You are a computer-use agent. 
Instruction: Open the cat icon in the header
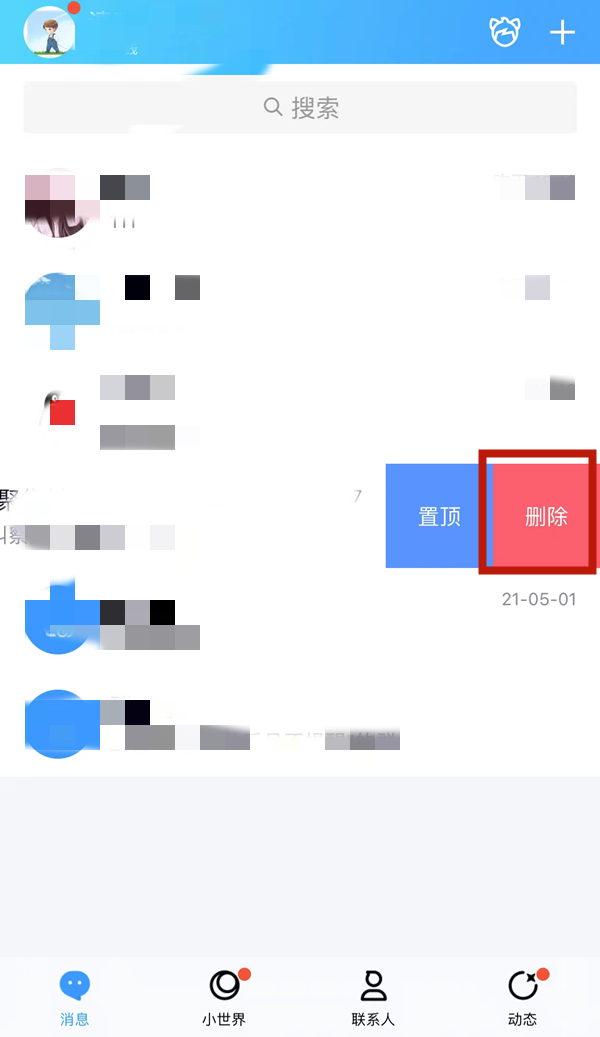(x=505, y=32)
